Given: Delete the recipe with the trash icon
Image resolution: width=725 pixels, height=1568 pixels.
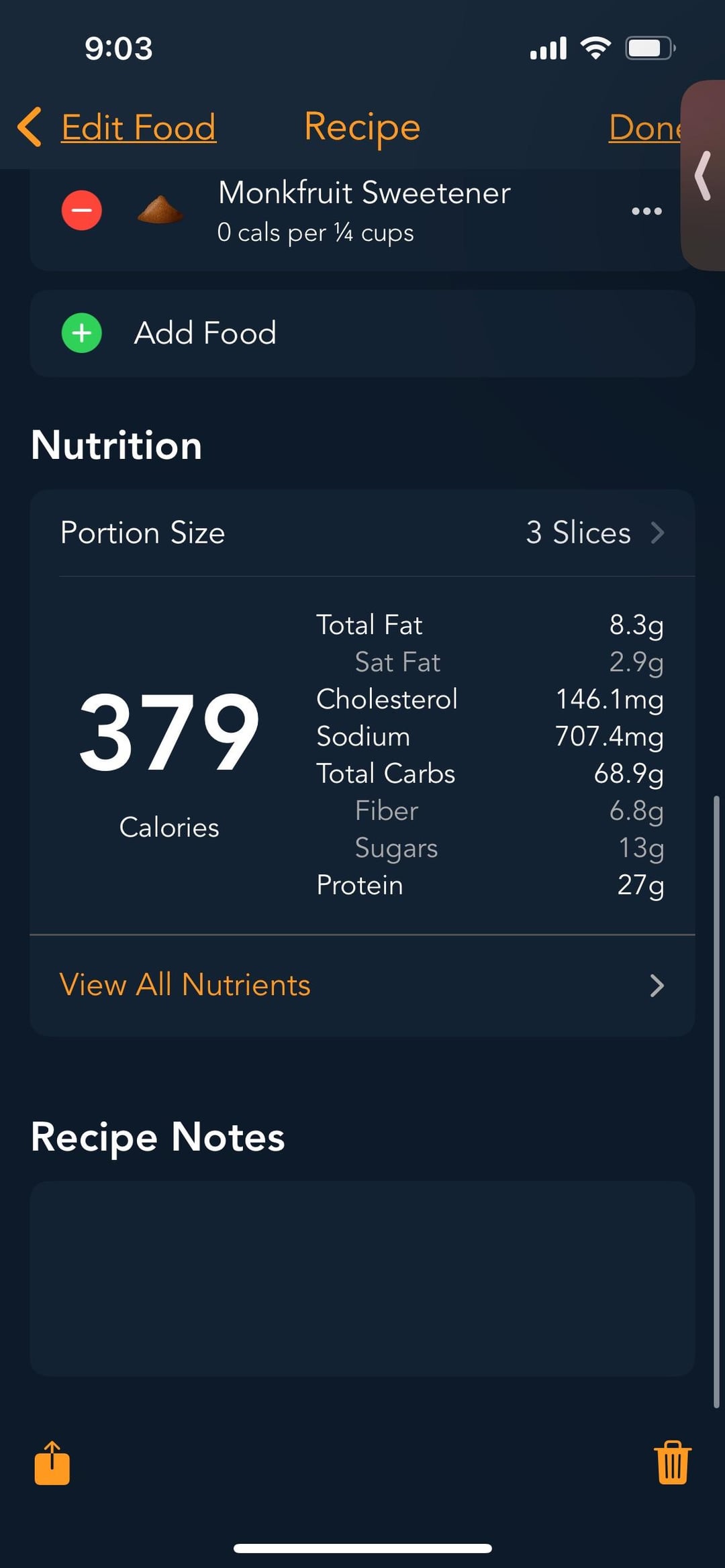Looking at the screenshot, I should coord(672,1463).
